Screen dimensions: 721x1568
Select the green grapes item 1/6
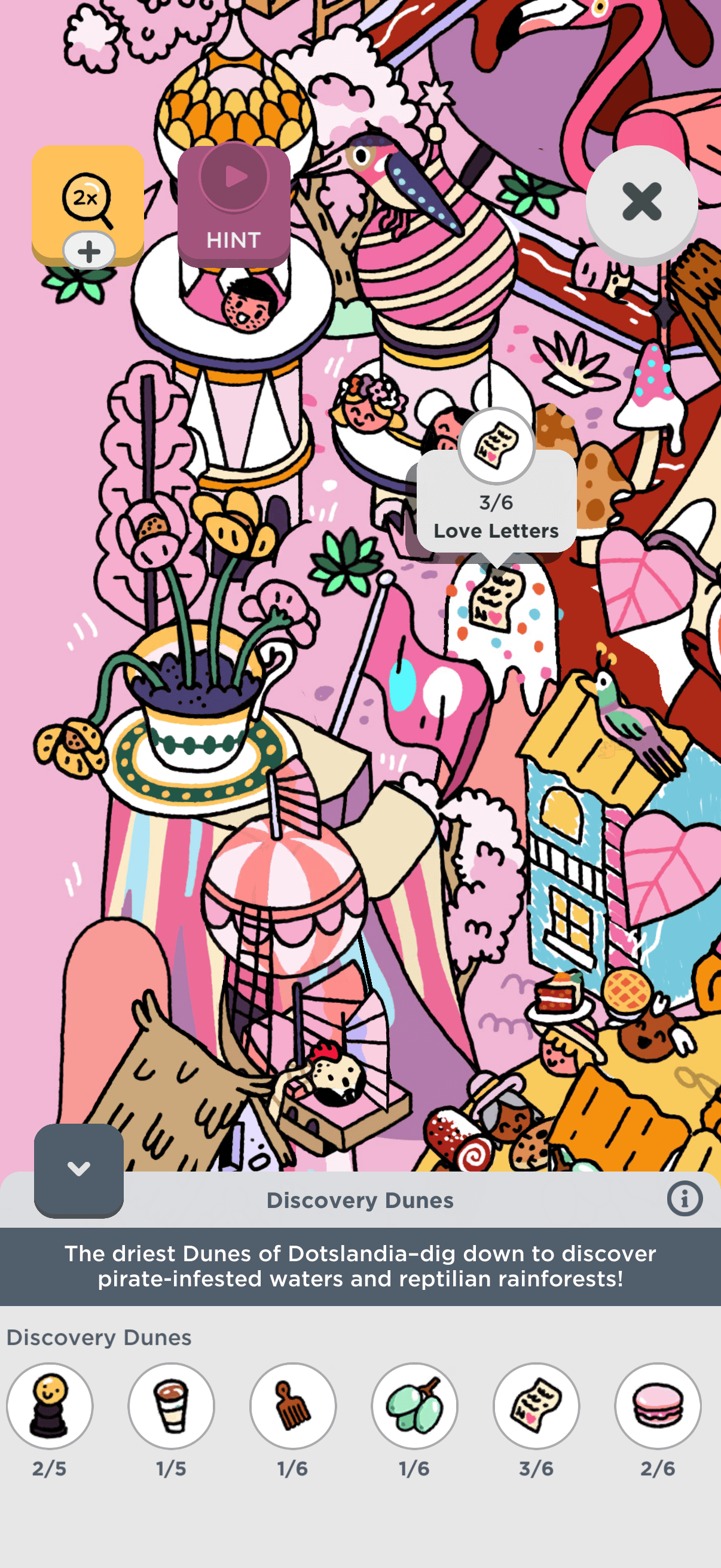[x=414, y=1405]
